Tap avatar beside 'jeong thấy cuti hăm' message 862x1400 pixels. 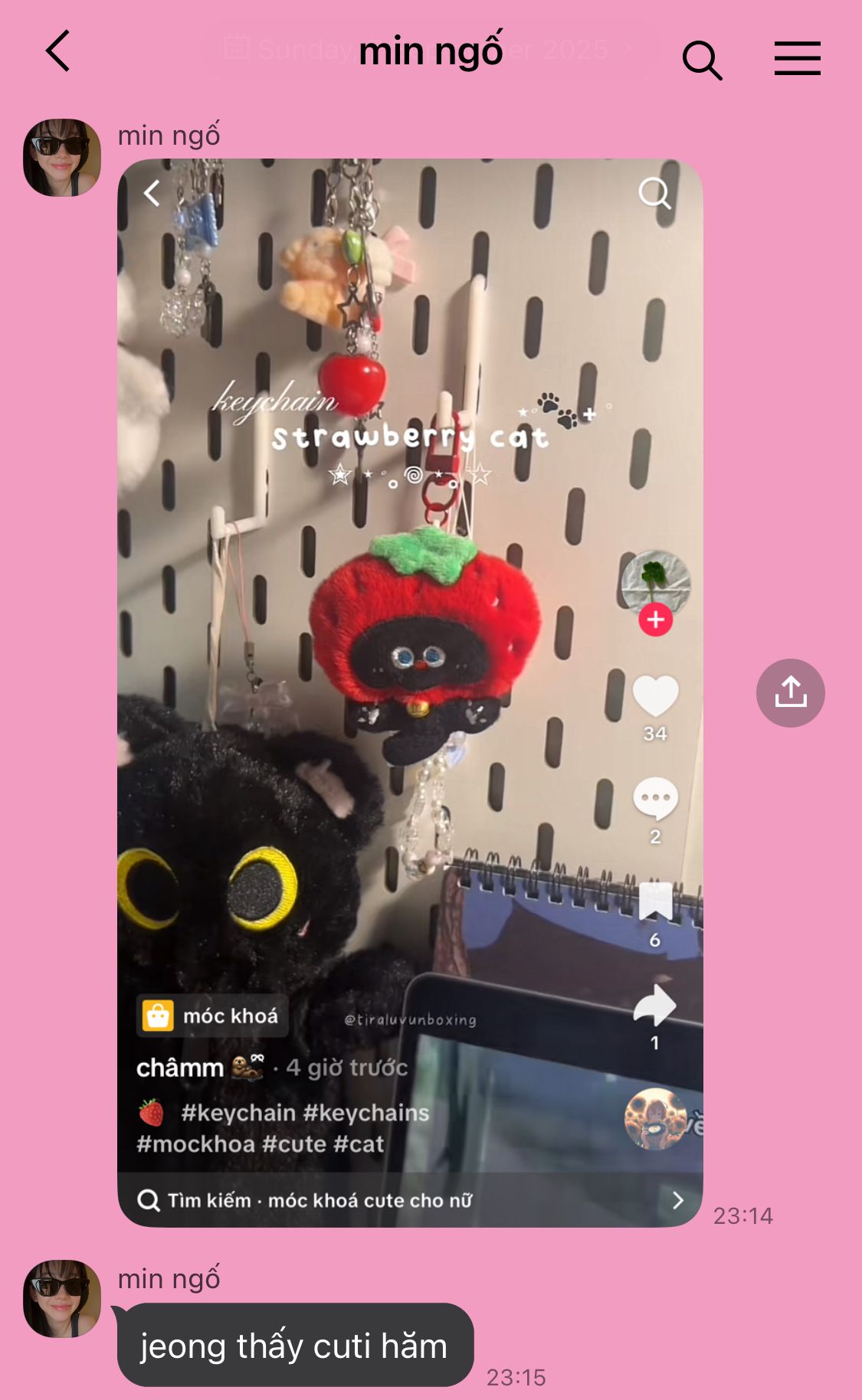(62, 1298)
